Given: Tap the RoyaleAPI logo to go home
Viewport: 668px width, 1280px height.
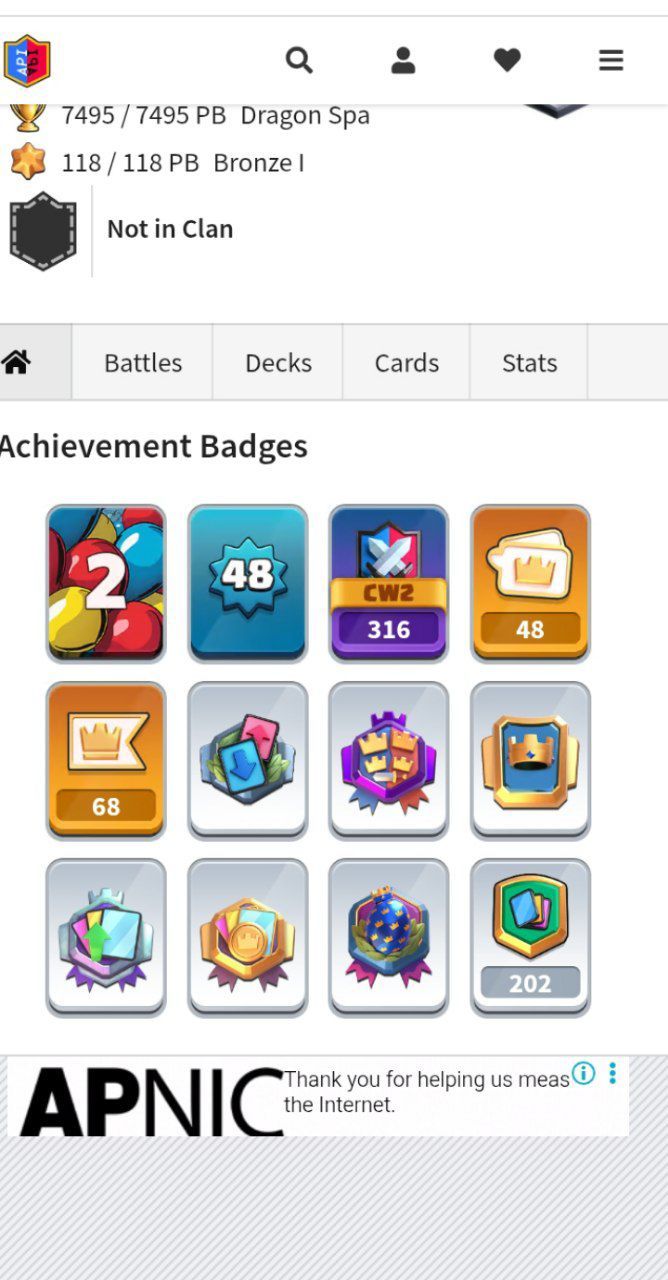Looking at the screenshot, I should 27,61.
